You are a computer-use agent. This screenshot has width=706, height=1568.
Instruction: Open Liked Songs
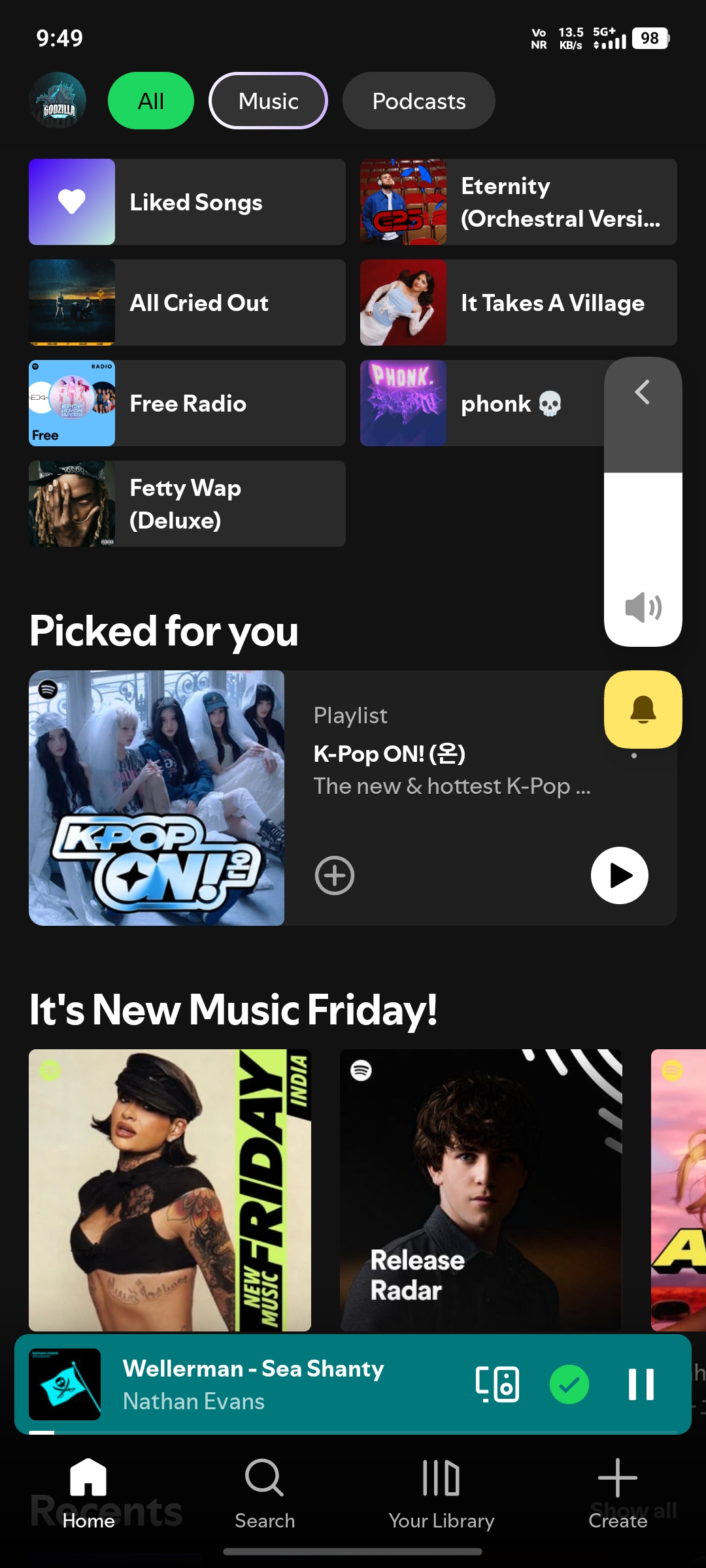click(x=187, y=202)
